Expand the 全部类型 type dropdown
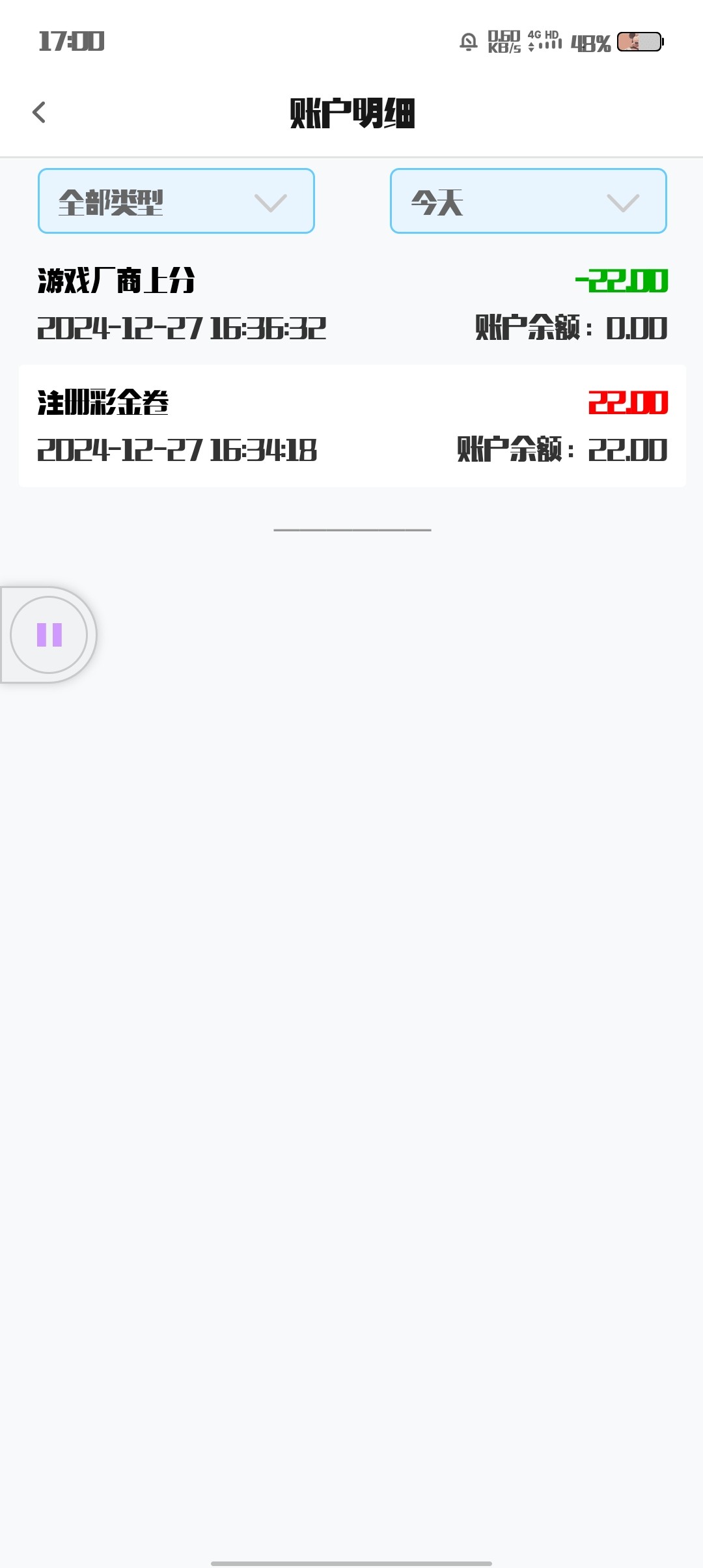Viewport: 703px width, 1568px height. (x=176, y=201)
